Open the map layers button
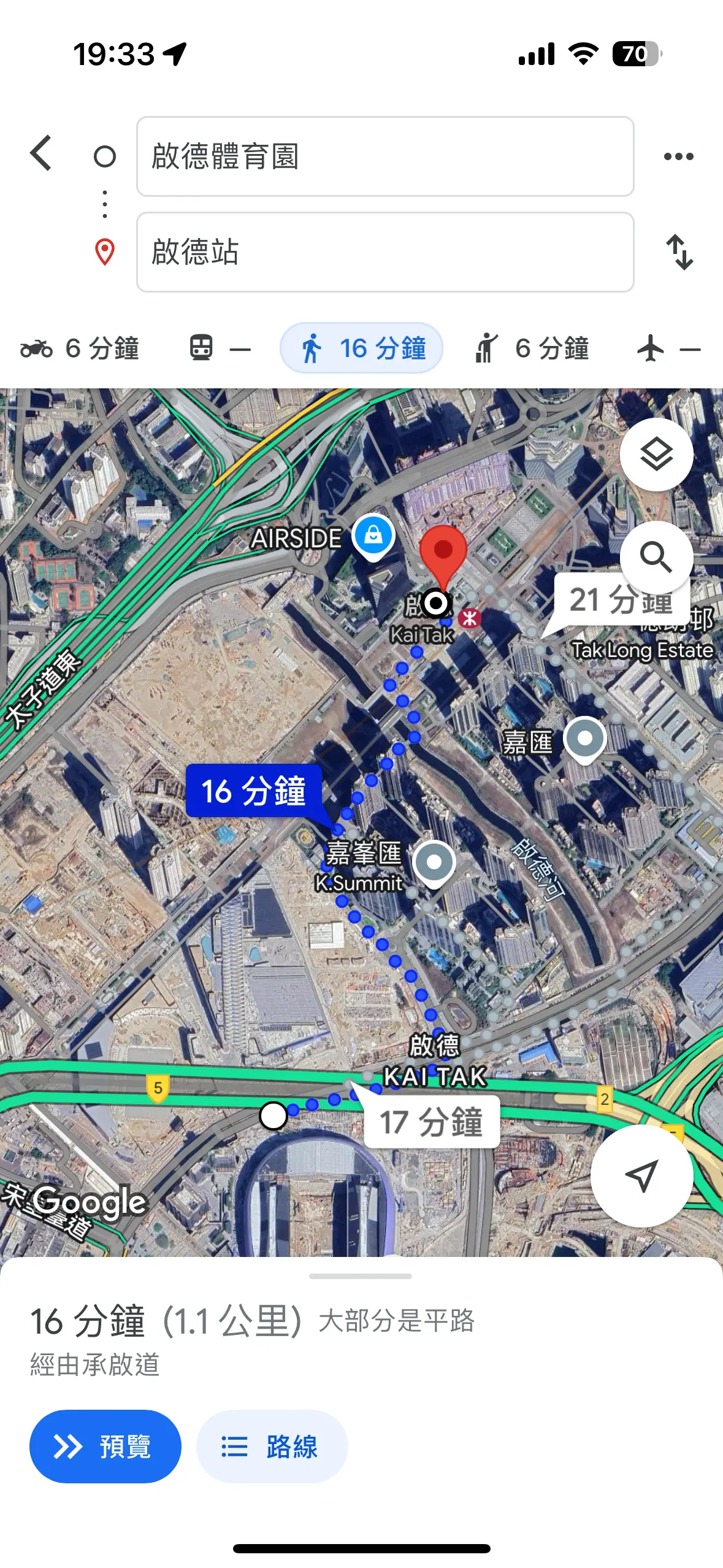Image resolution: width=723 pixels, height=1568 pixels. tap(657, 455)
